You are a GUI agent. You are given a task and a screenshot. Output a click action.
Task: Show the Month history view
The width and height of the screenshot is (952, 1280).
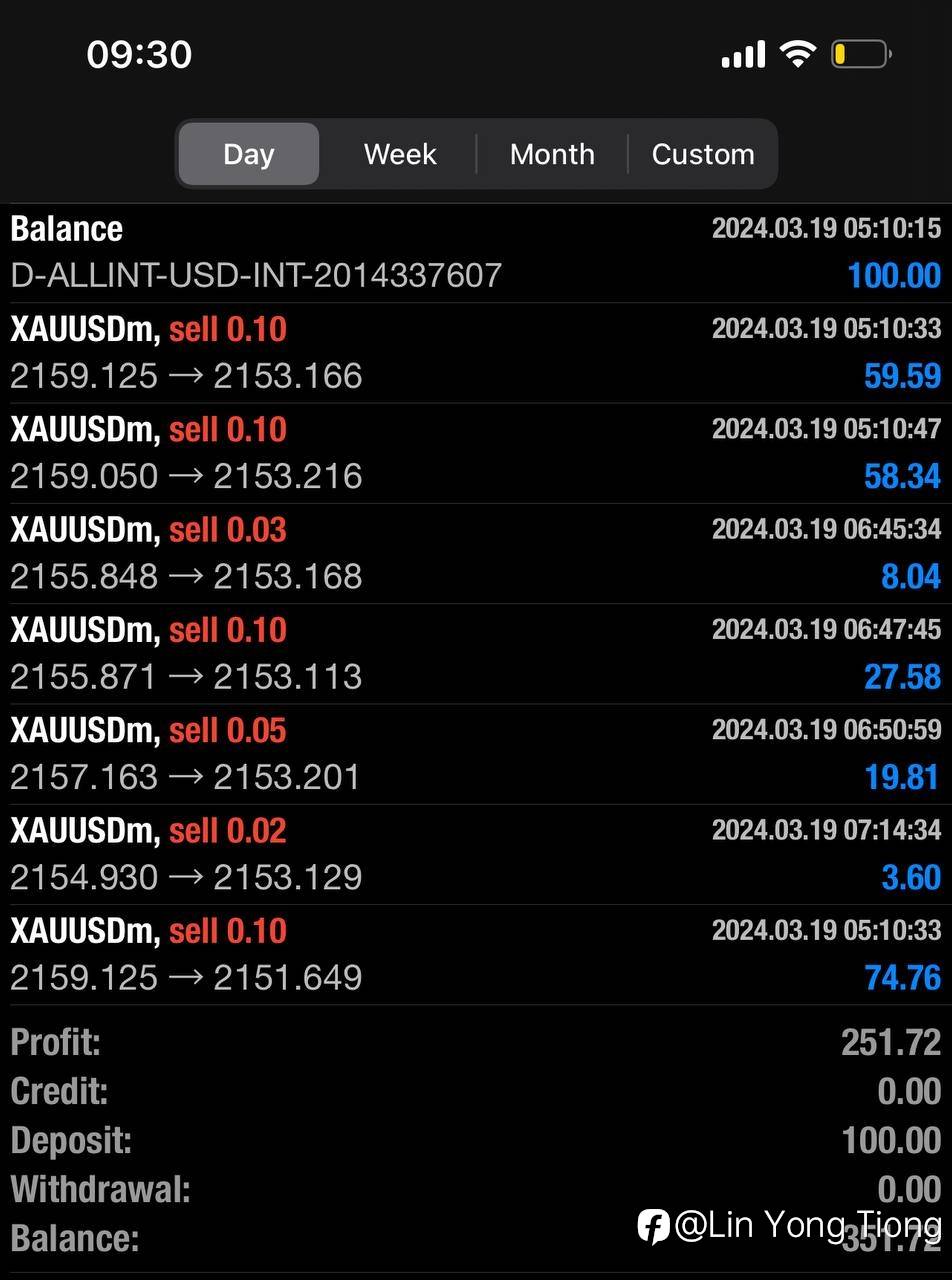(552, 154)
